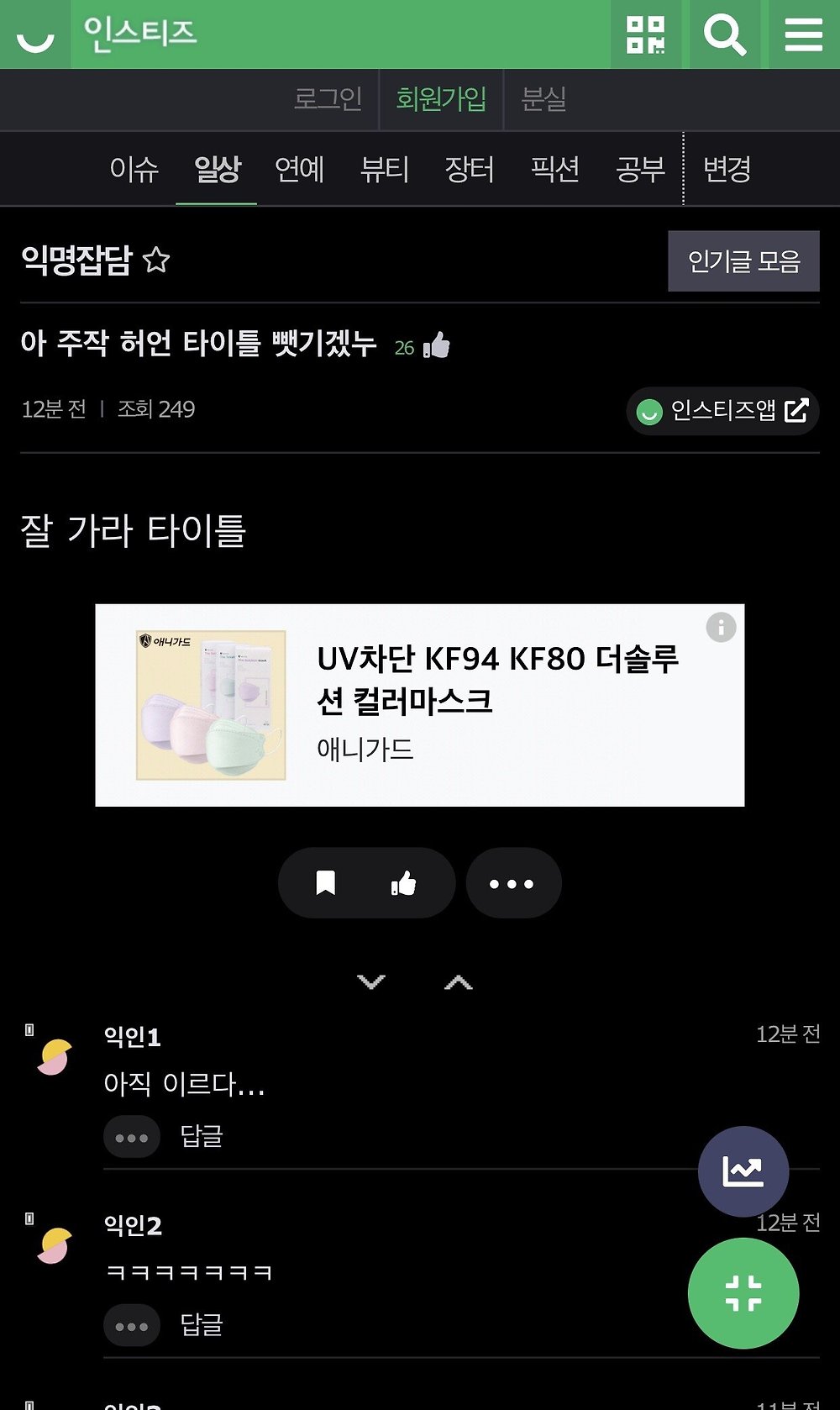The width and height of the screenshot is (840, 1410).
Task: Switch to the 픽션 tab
Action: [554, 169]
